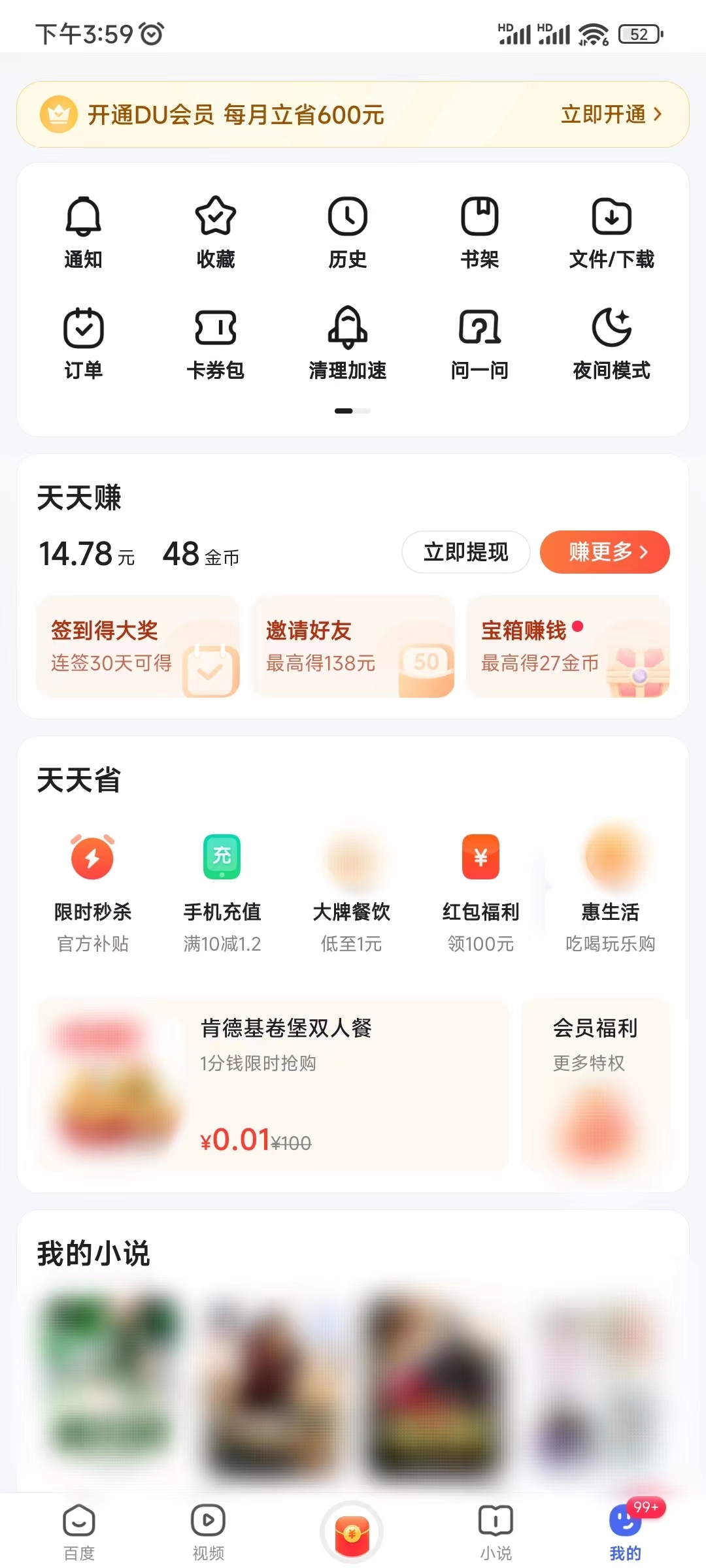Open the 通知 notifications icon
The height and width of the screenshot is (1568, 706).
point(83,232)
